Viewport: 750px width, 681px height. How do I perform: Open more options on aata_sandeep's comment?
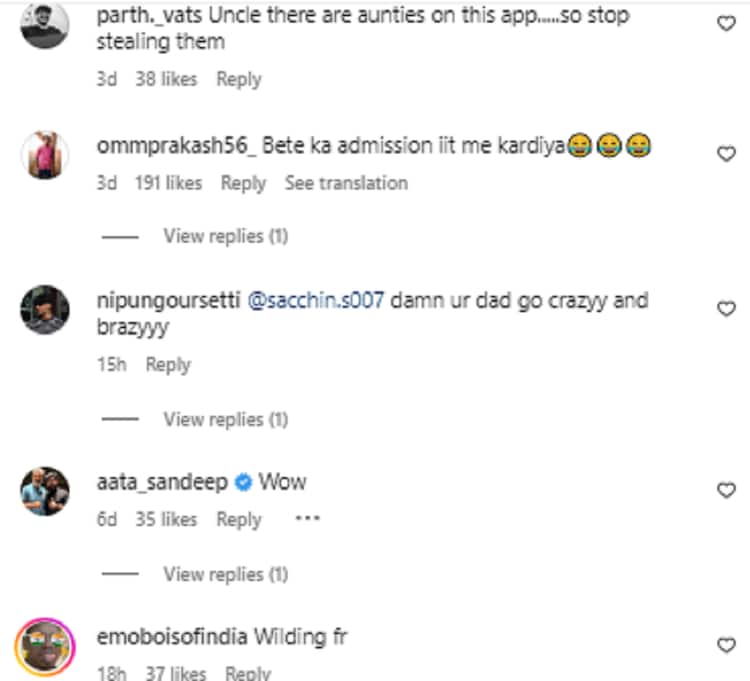[307, 519]
